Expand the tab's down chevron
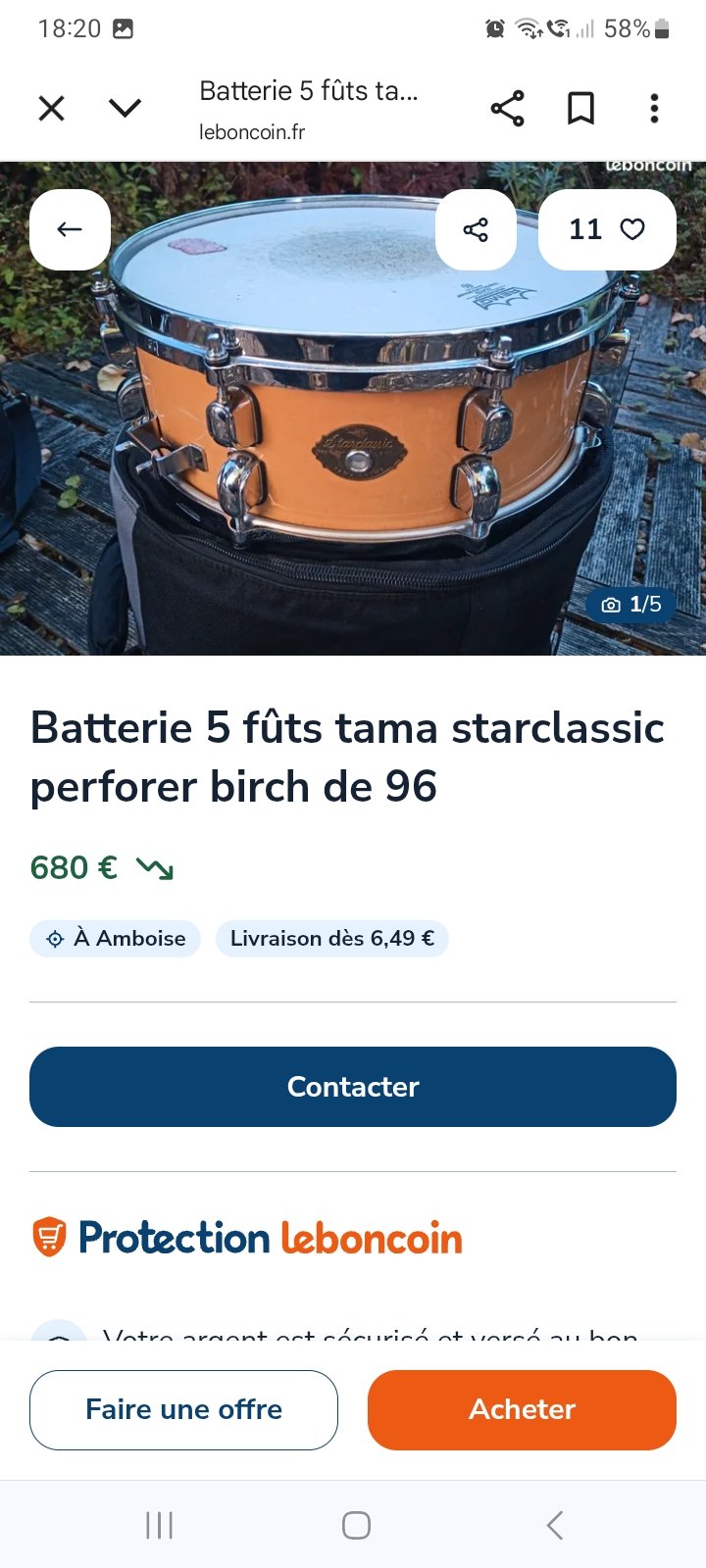This screenshot has width=706, height=1568. coord(125,108)
